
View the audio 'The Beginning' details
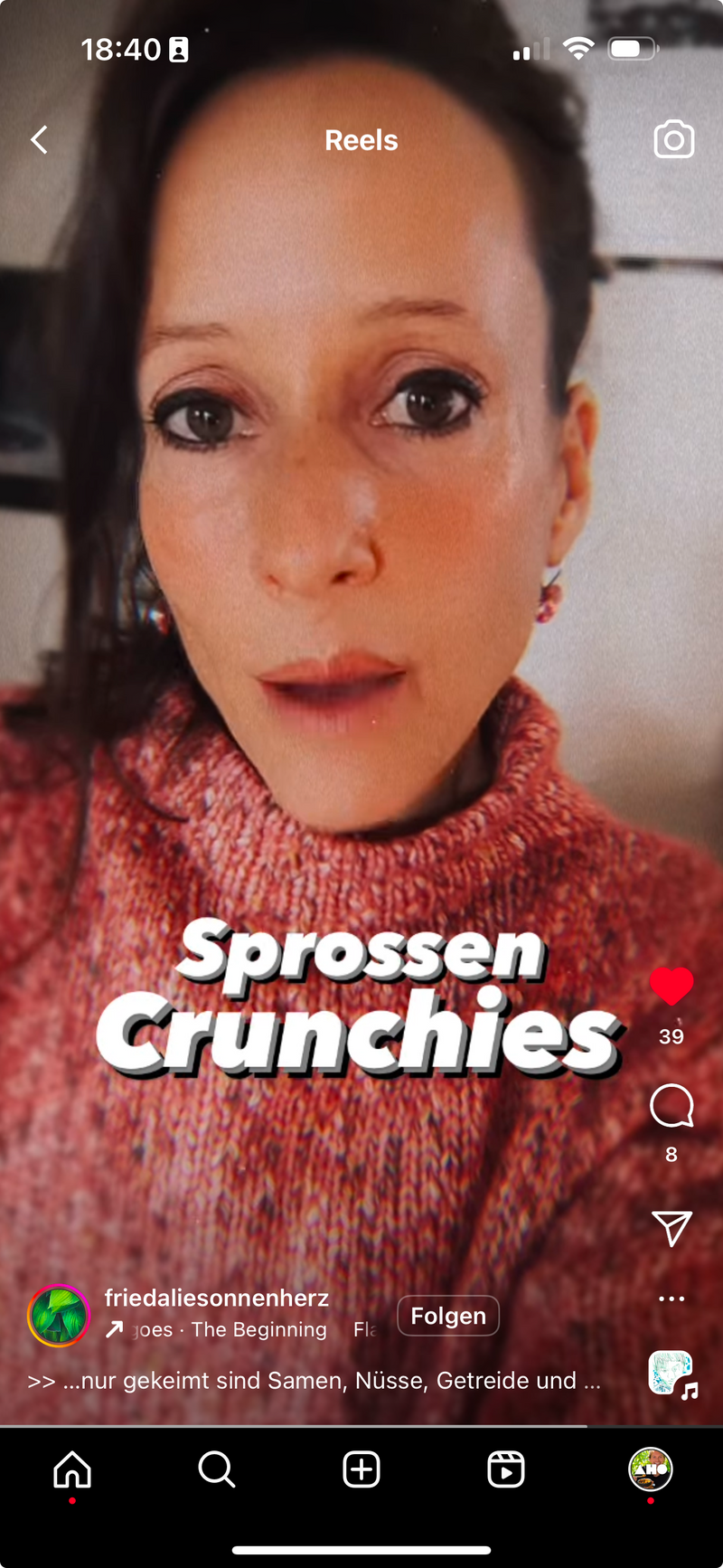[x=258, y=1329]
